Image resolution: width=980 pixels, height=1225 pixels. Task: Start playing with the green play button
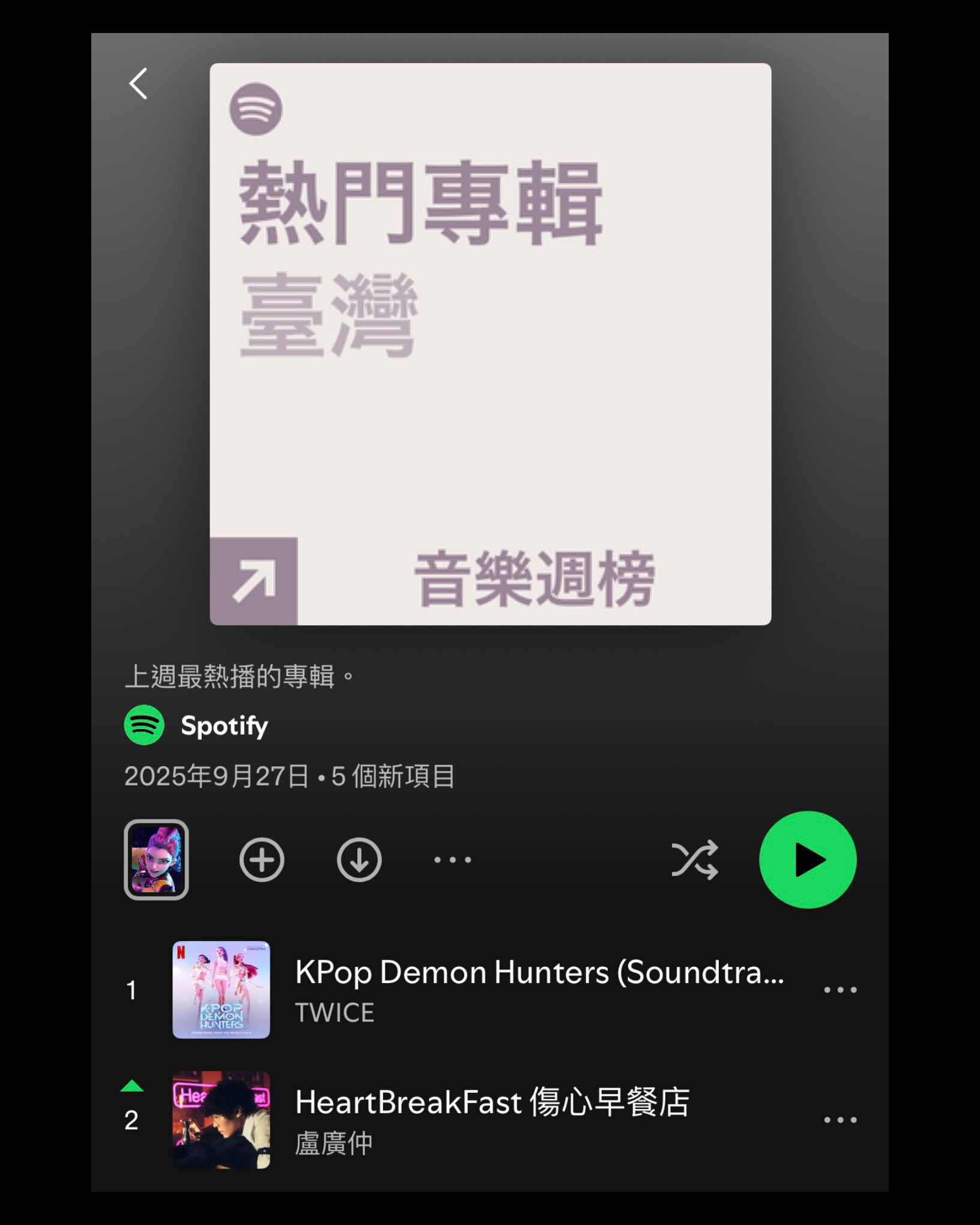click(808, 859)
